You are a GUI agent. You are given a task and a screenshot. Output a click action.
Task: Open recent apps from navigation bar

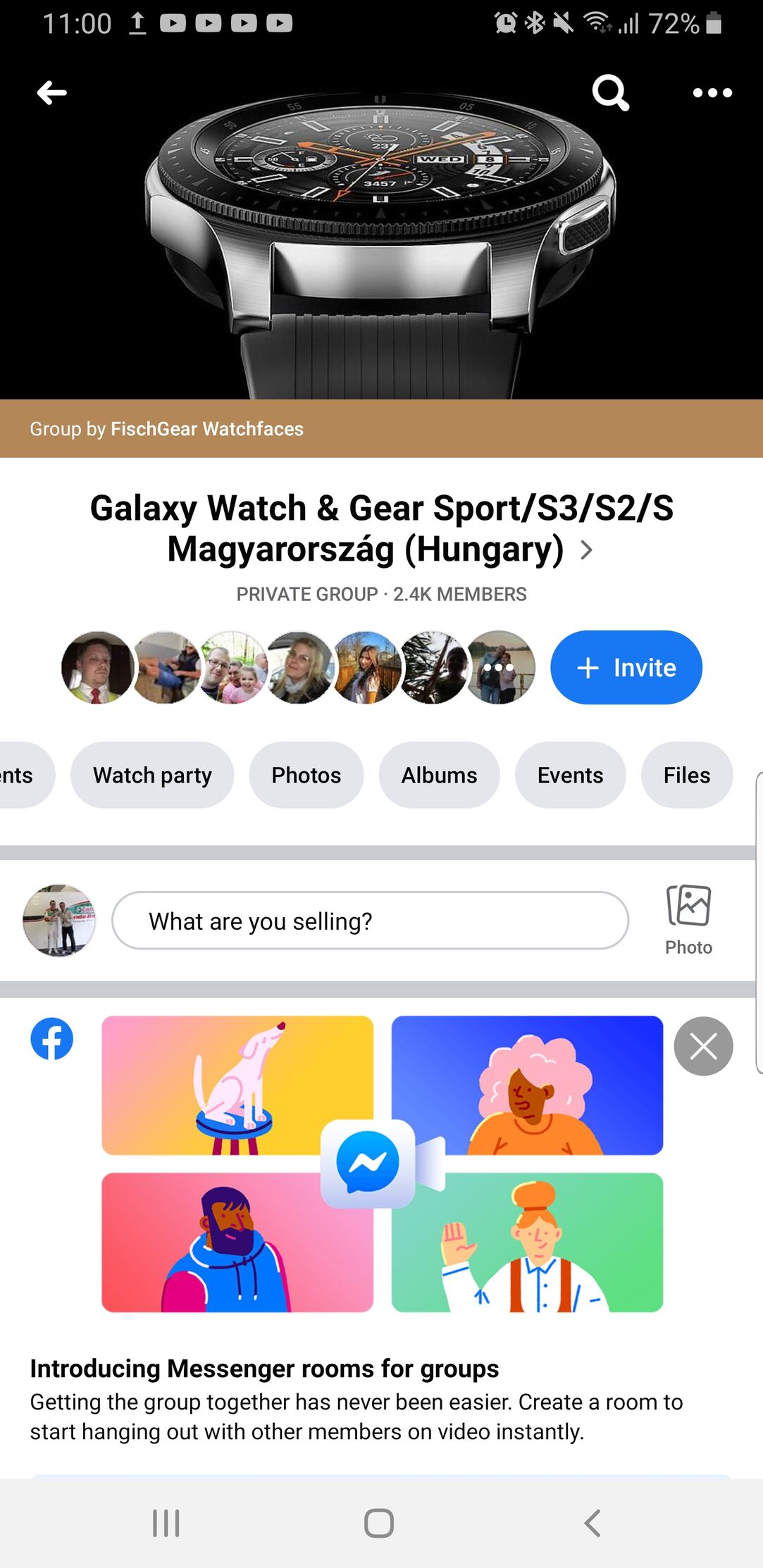point(166,1523)
